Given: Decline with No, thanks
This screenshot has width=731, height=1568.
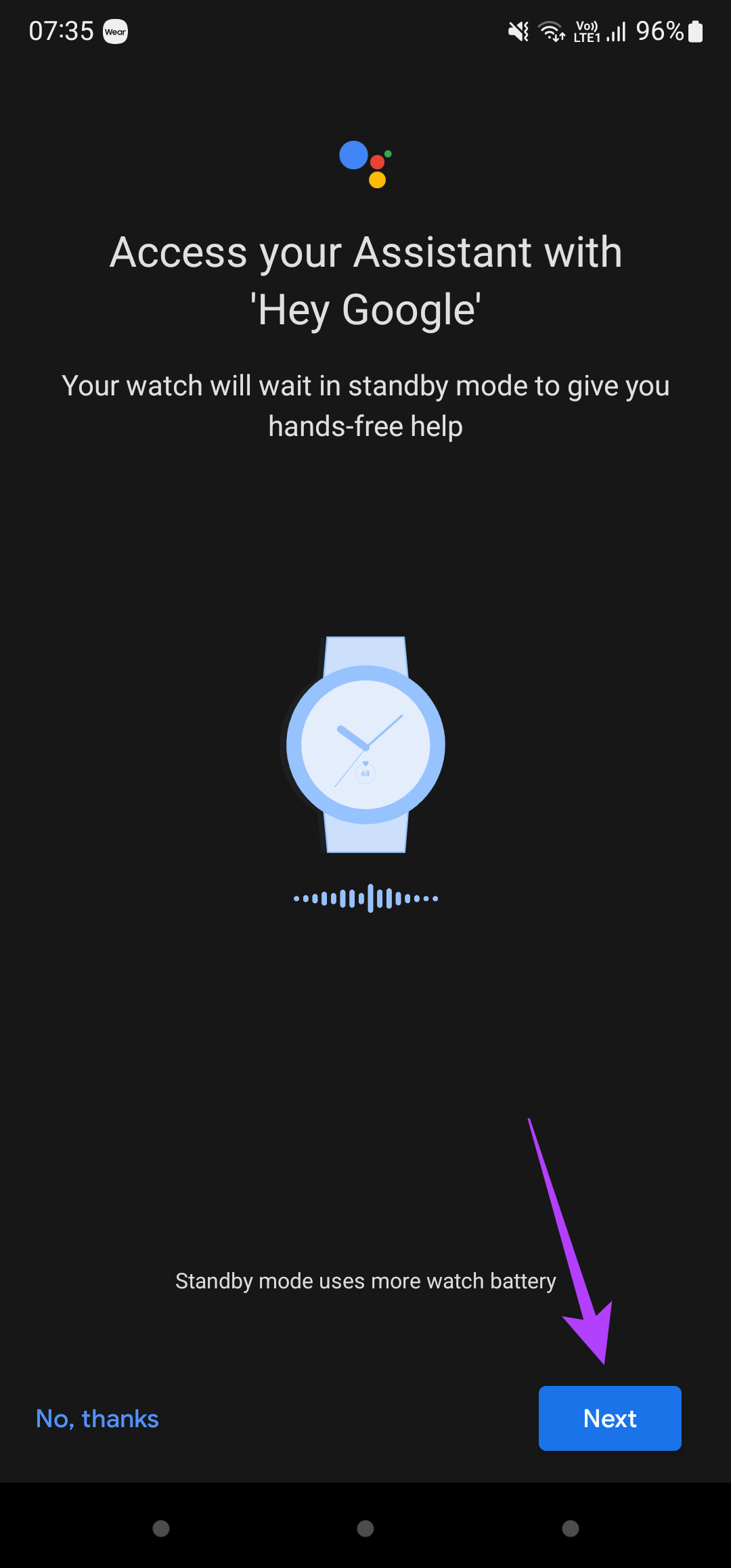Looking at the screenshot, I should pyautogui.click(x=97, y=1418).
